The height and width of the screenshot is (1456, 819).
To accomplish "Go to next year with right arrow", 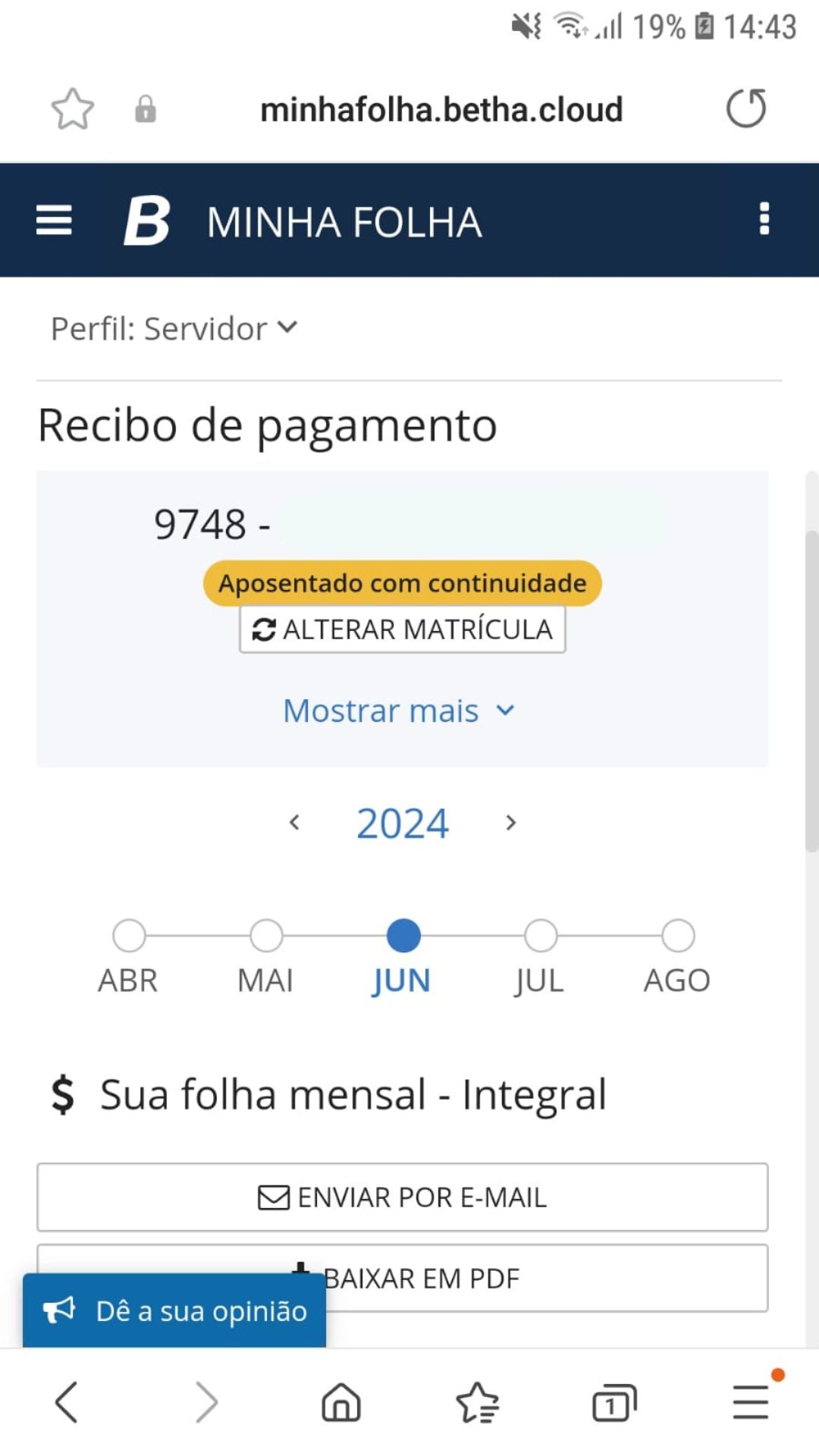I will (510, 823).
